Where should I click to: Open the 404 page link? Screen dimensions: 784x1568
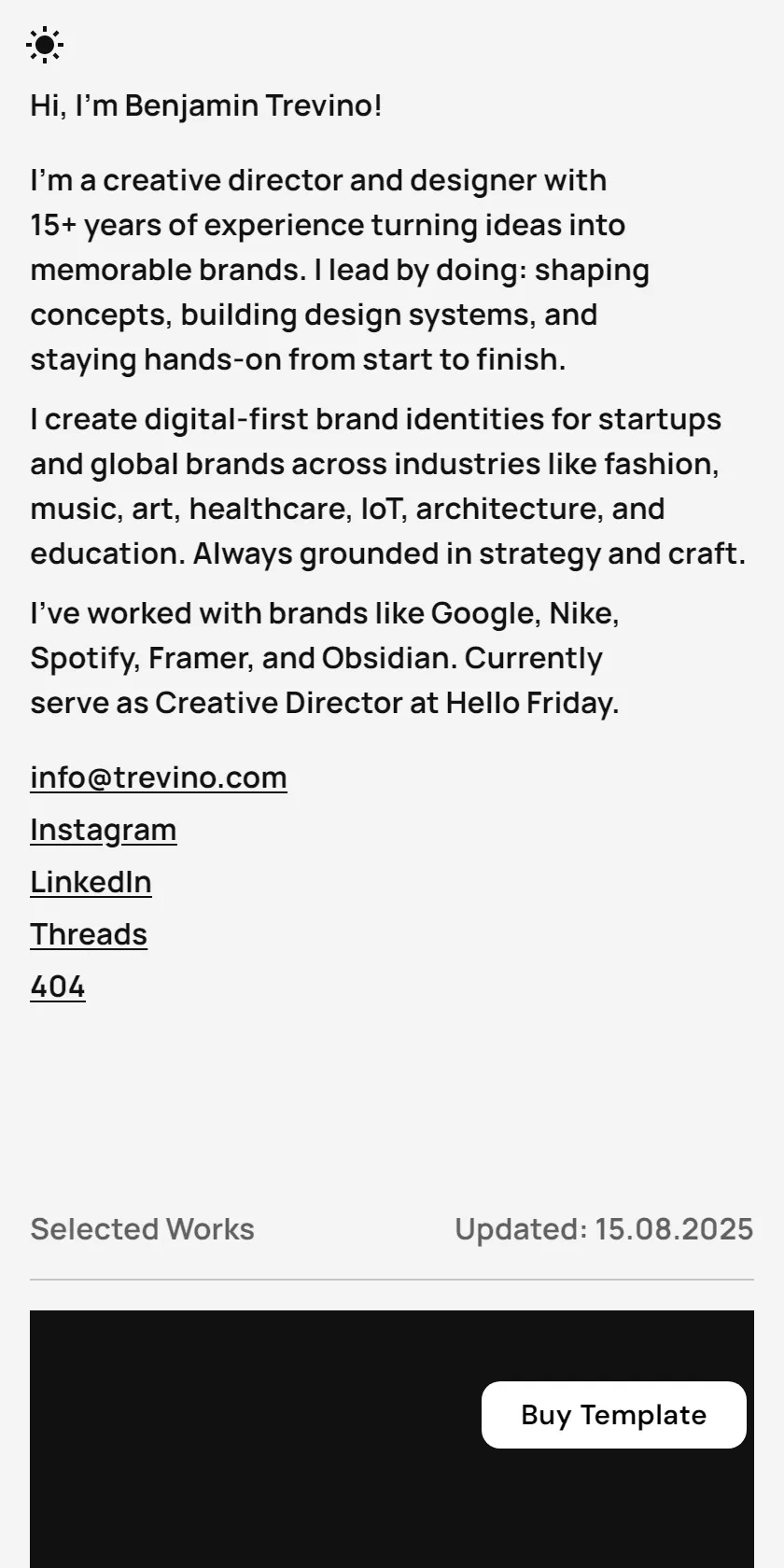click(58, 987)
